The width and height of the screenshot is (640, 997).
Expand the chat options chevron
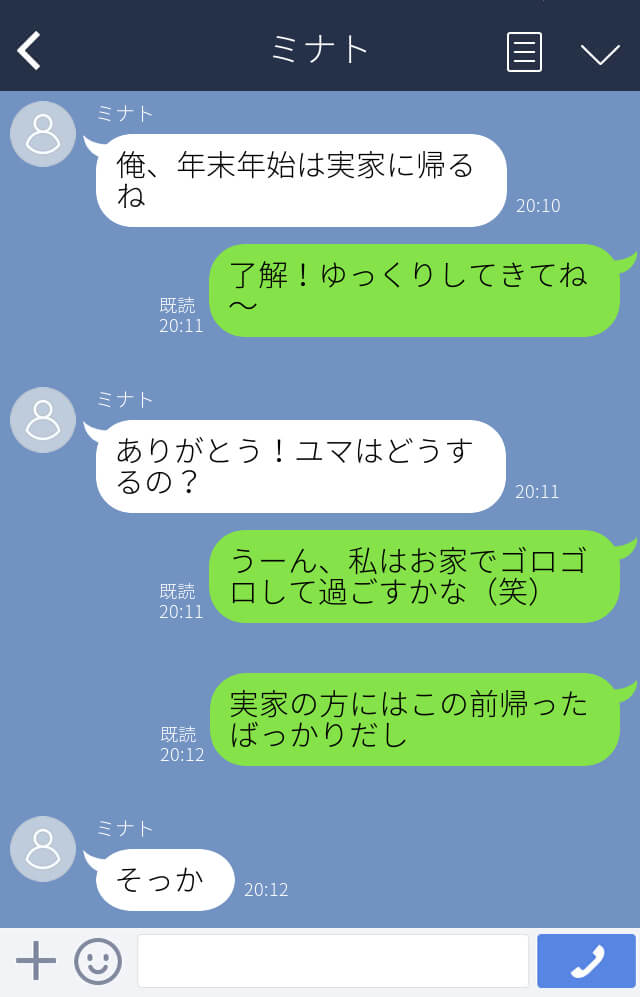pyautogui.click(x=600, y=53)
